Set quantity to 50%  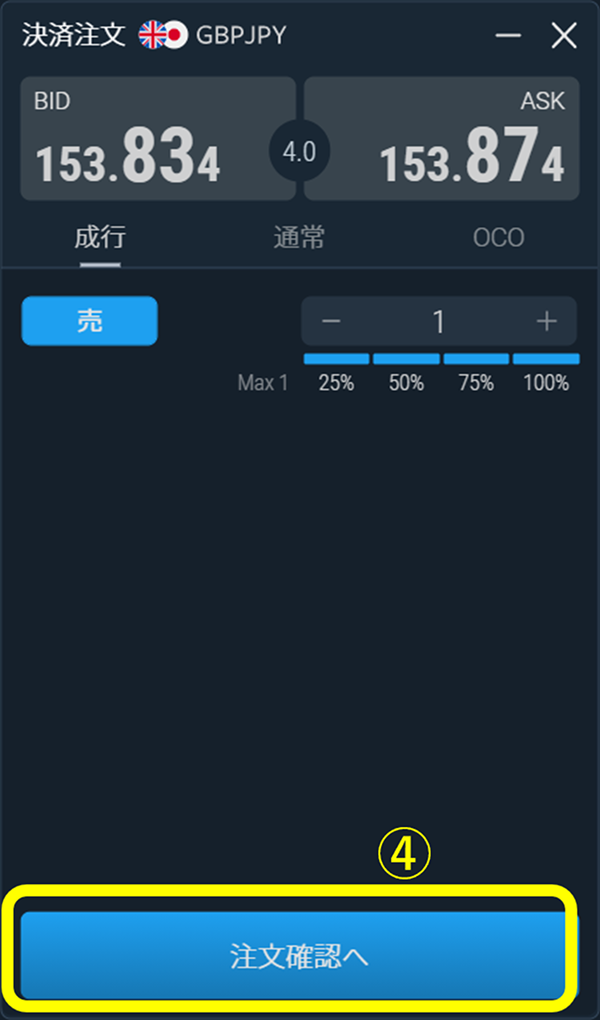[x=405, y=372]
